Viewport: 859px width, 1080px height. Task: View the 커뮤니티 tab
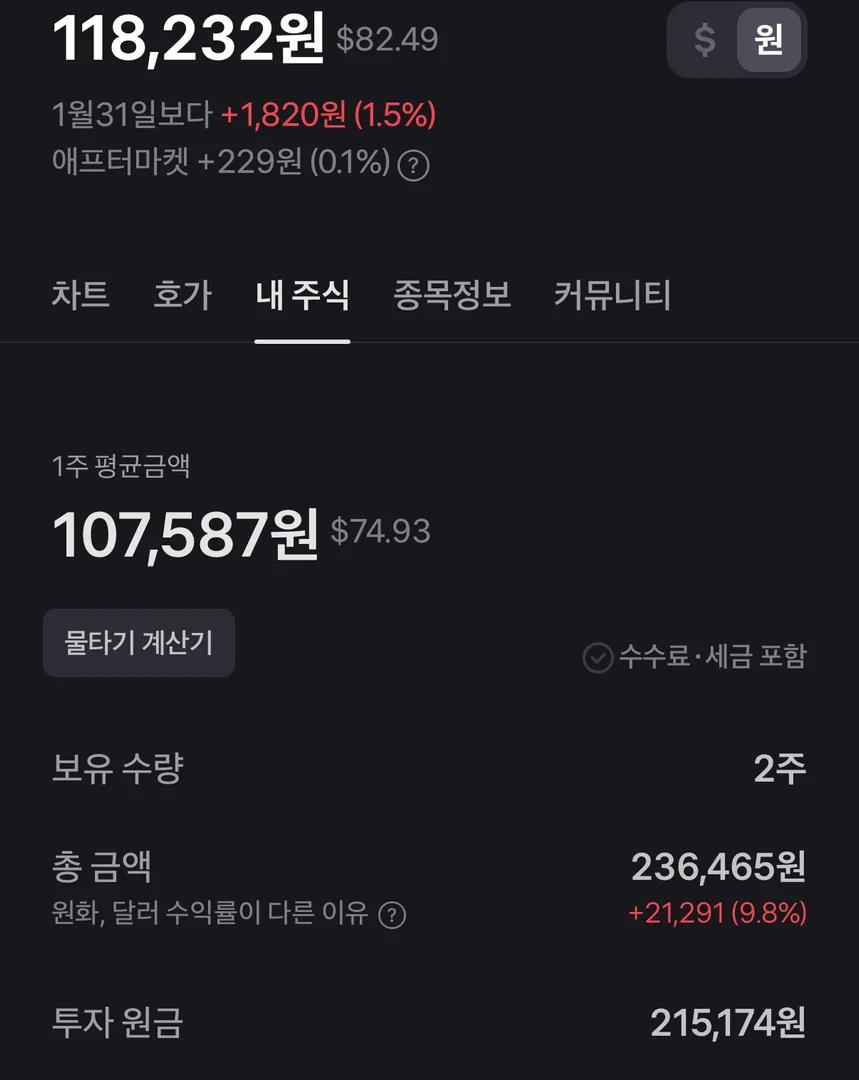click(612, 295)
